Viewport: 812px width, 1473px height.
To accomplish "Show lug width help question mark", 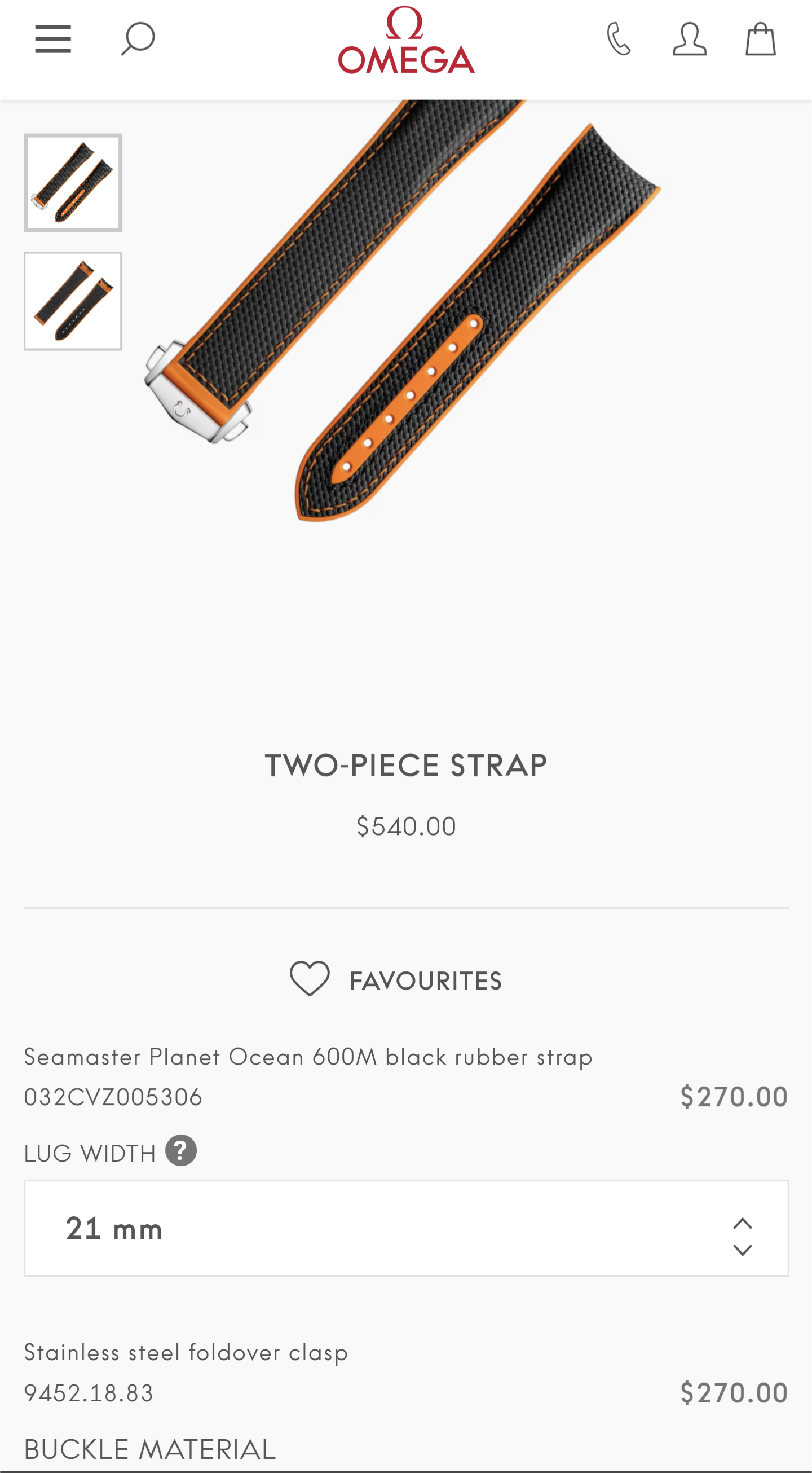I will [x=181, y=1150].
